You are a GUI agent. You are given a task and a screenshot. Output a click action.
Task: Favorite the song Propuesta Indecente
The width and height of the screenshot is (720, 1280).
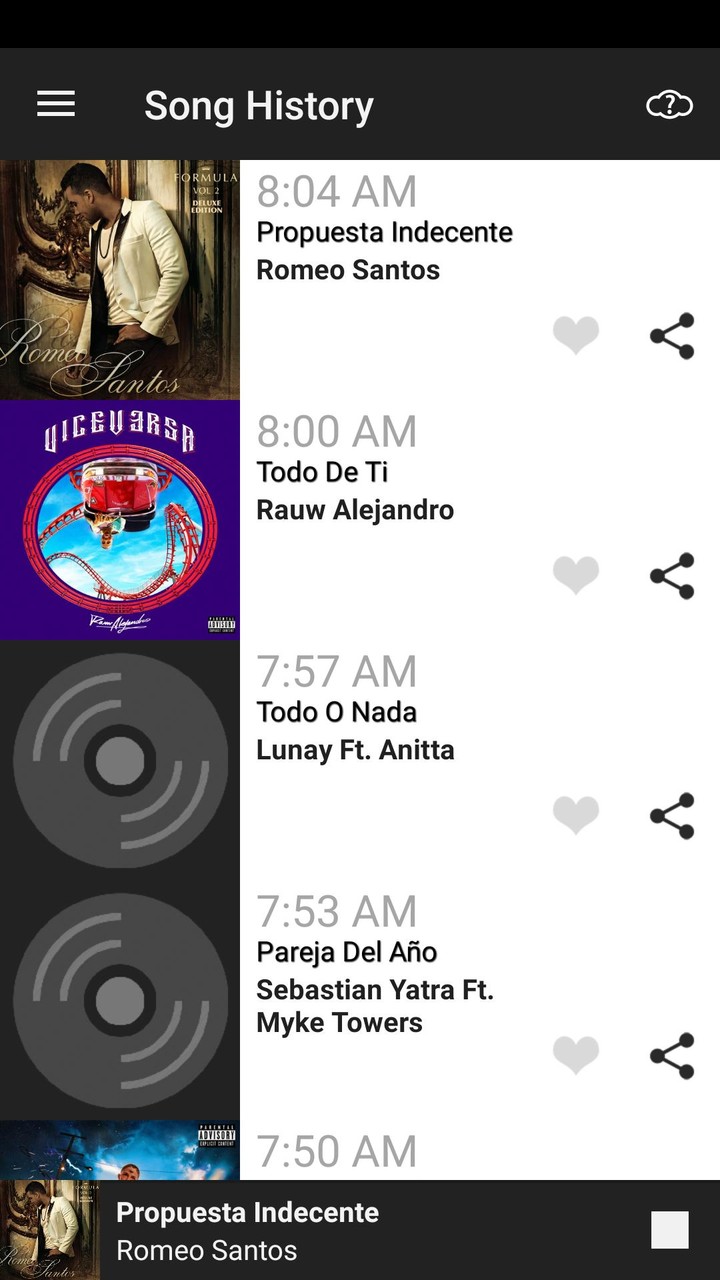coord(576,336)
